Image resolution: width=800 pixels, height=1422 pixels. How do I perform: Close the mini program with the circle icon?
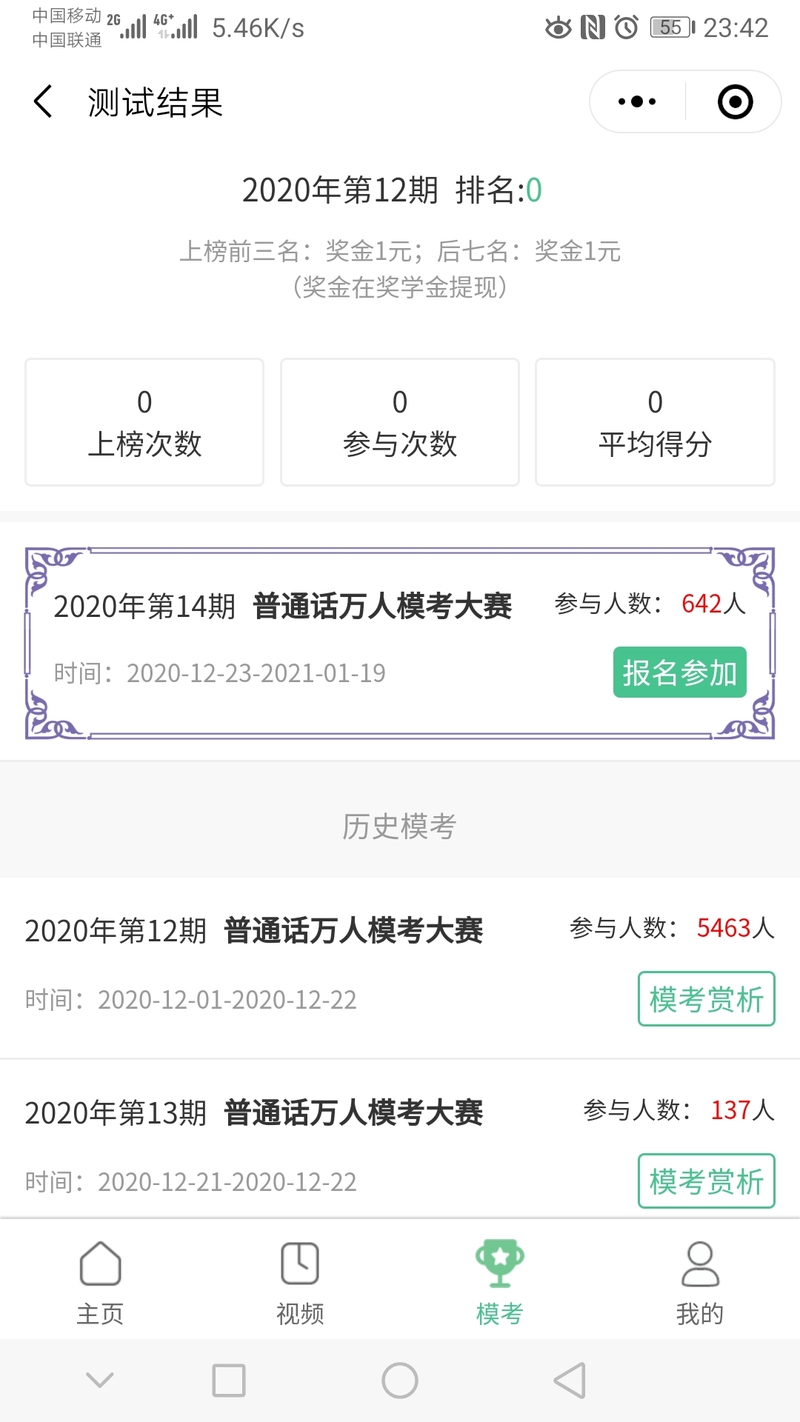point(735,102)
